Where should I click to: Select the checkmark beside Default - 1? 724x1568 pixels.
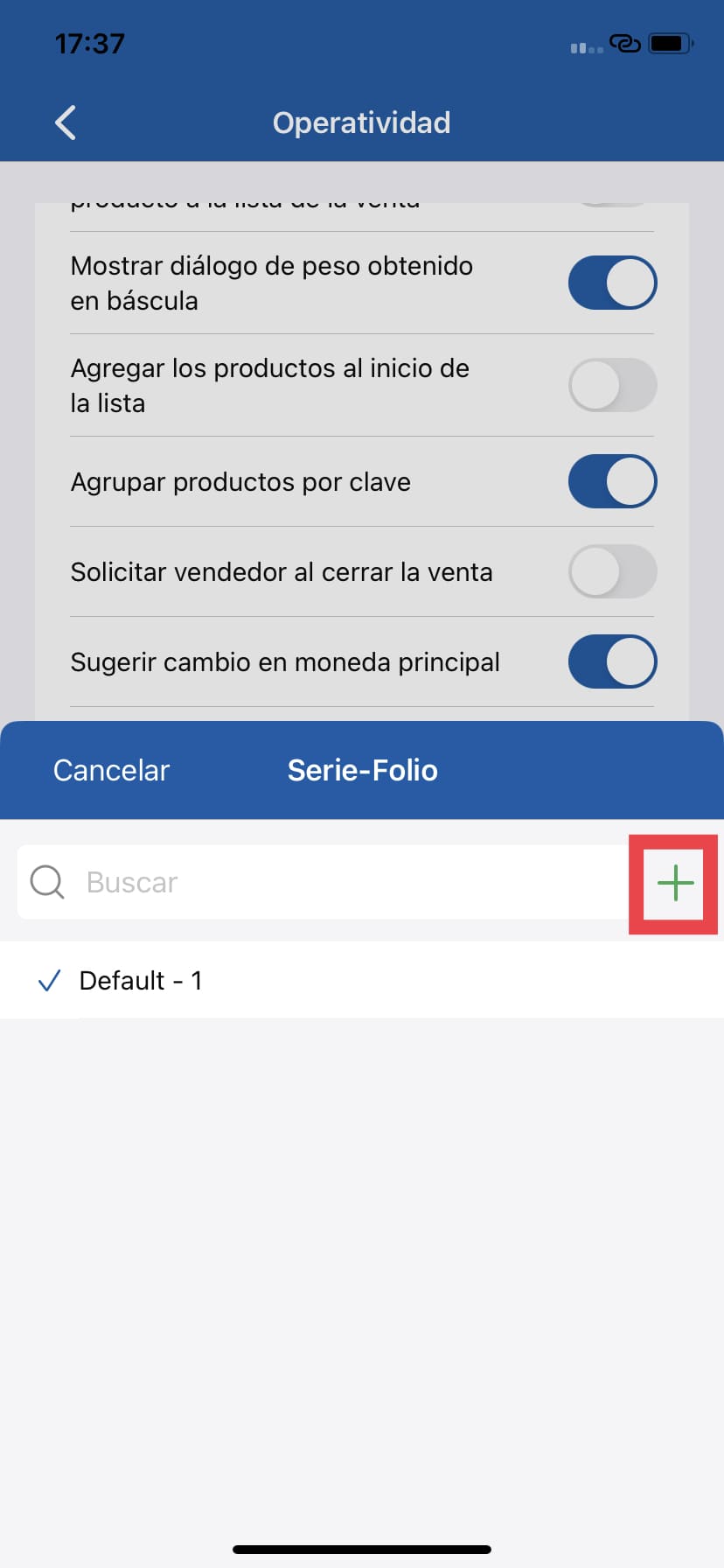point(50,980)
